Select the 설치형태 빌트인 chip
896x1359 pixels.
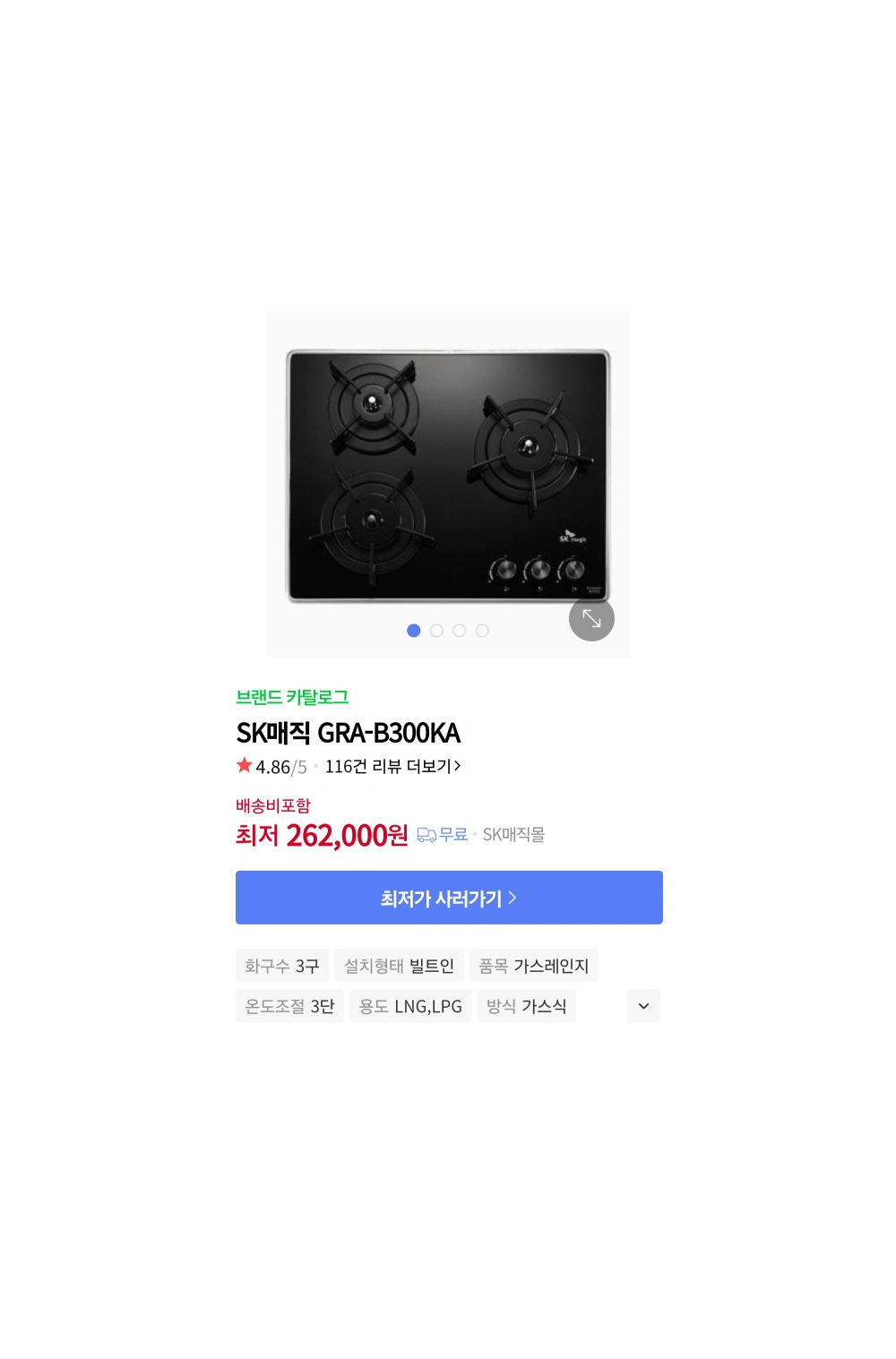click(399, 966)
